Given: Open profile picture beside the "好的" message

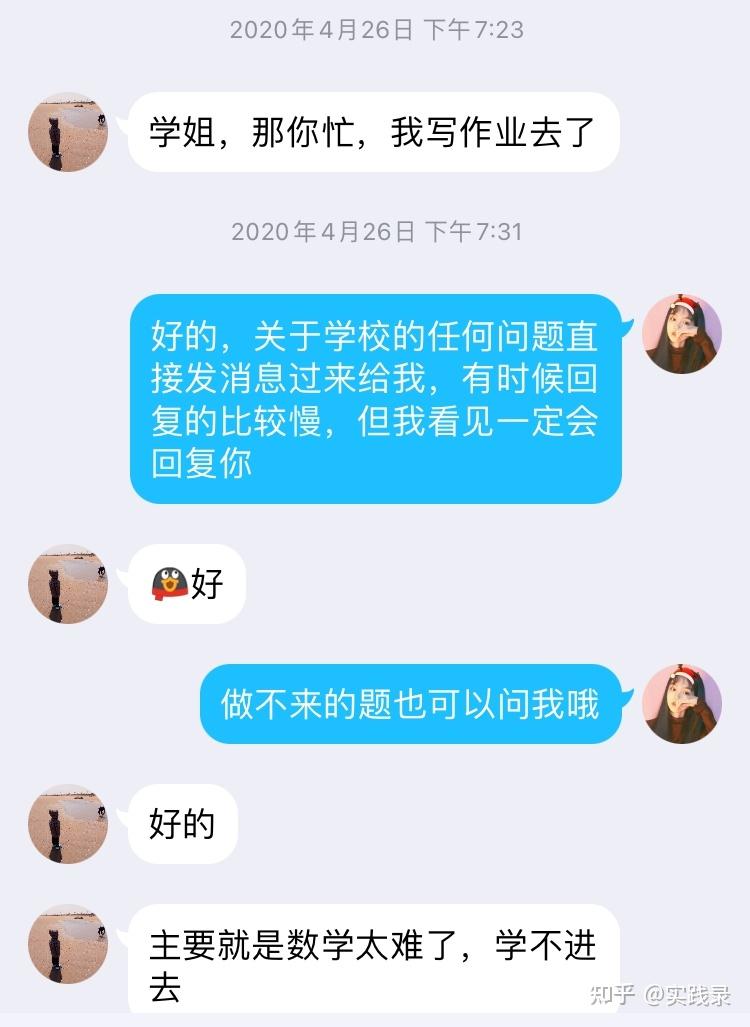Looking at the screenshot, I should [x=68, y=824].
